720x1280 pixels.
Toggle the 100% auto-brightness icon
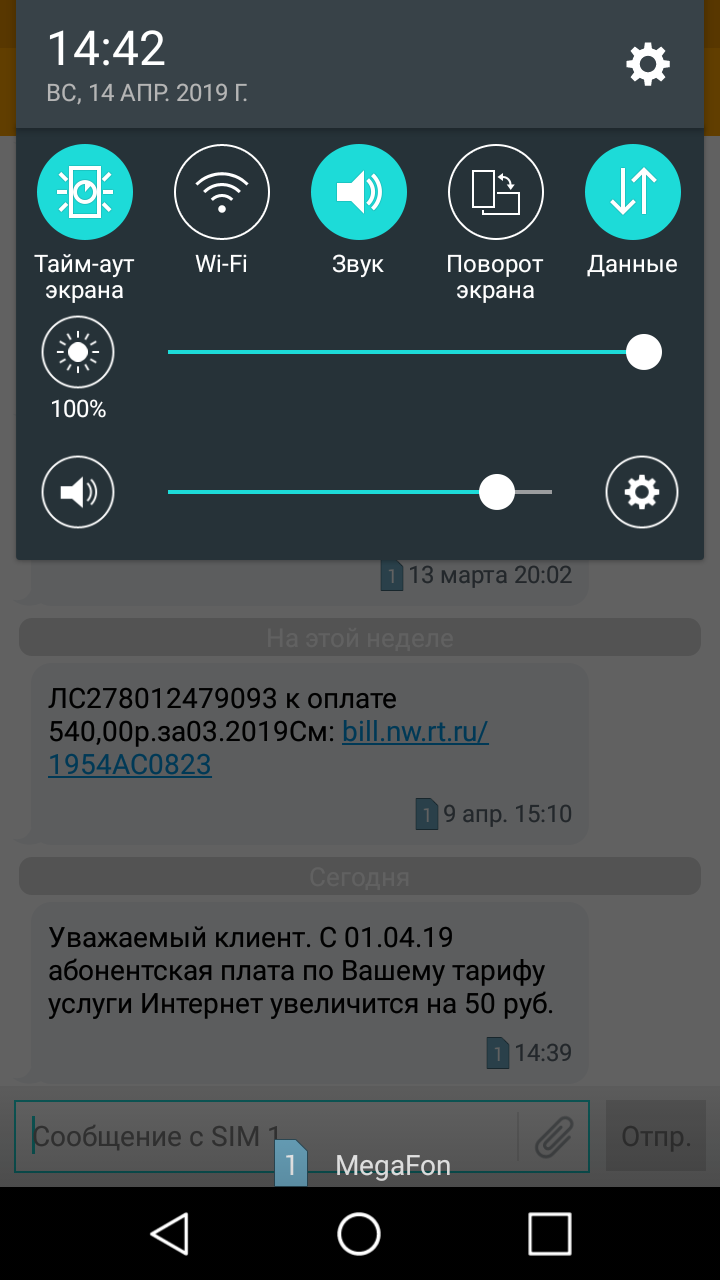pyautogui.click(x=78, y=353)
